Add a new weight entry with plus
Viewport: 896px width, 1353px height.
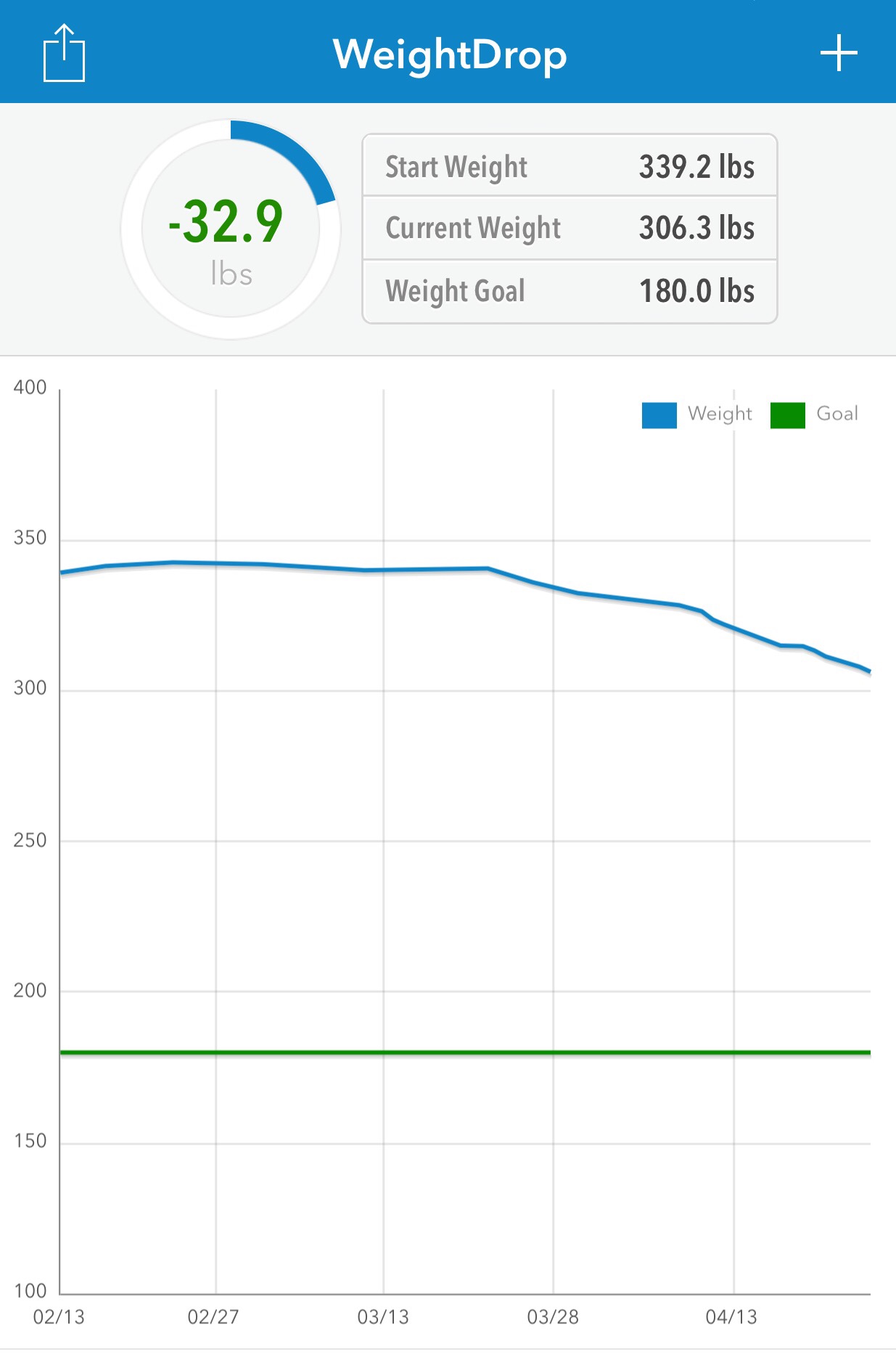click(x=839, y=53)
